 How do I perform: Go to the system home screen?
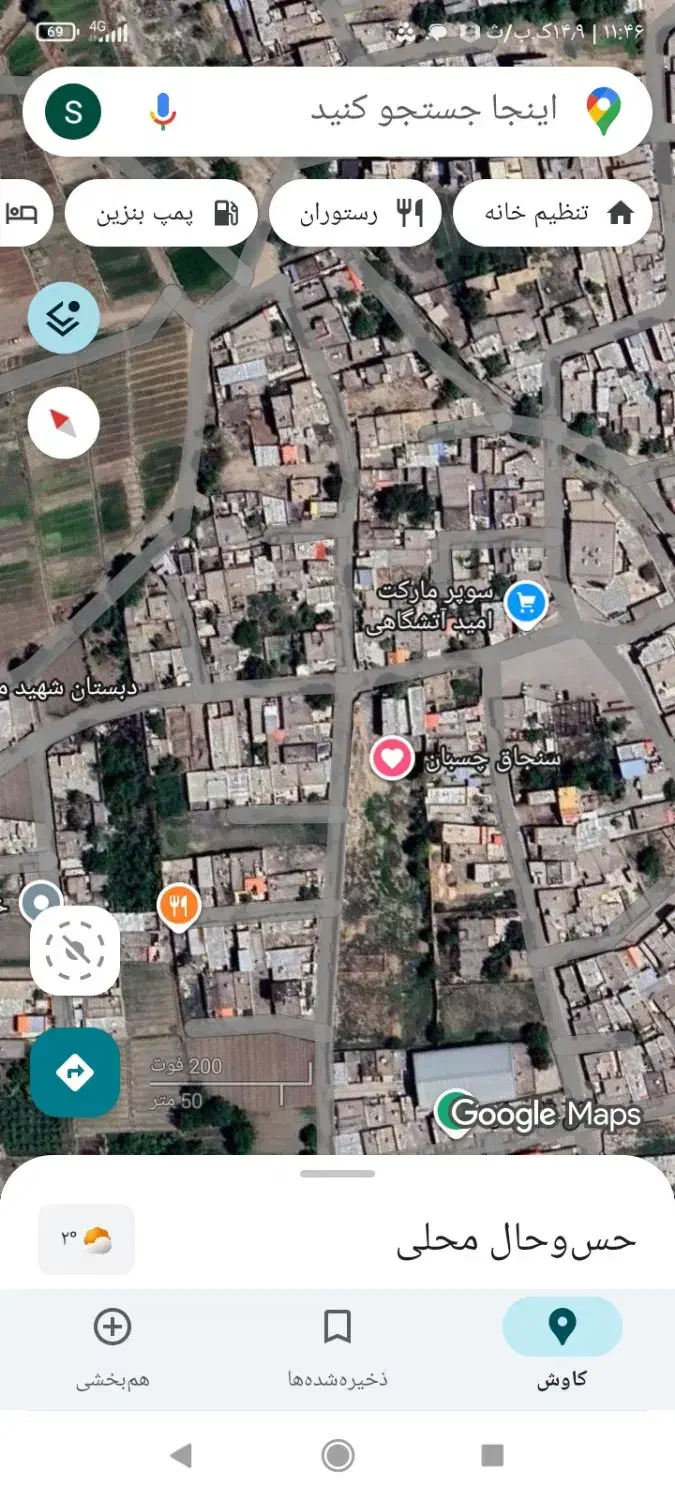(x=338, y=1455)
